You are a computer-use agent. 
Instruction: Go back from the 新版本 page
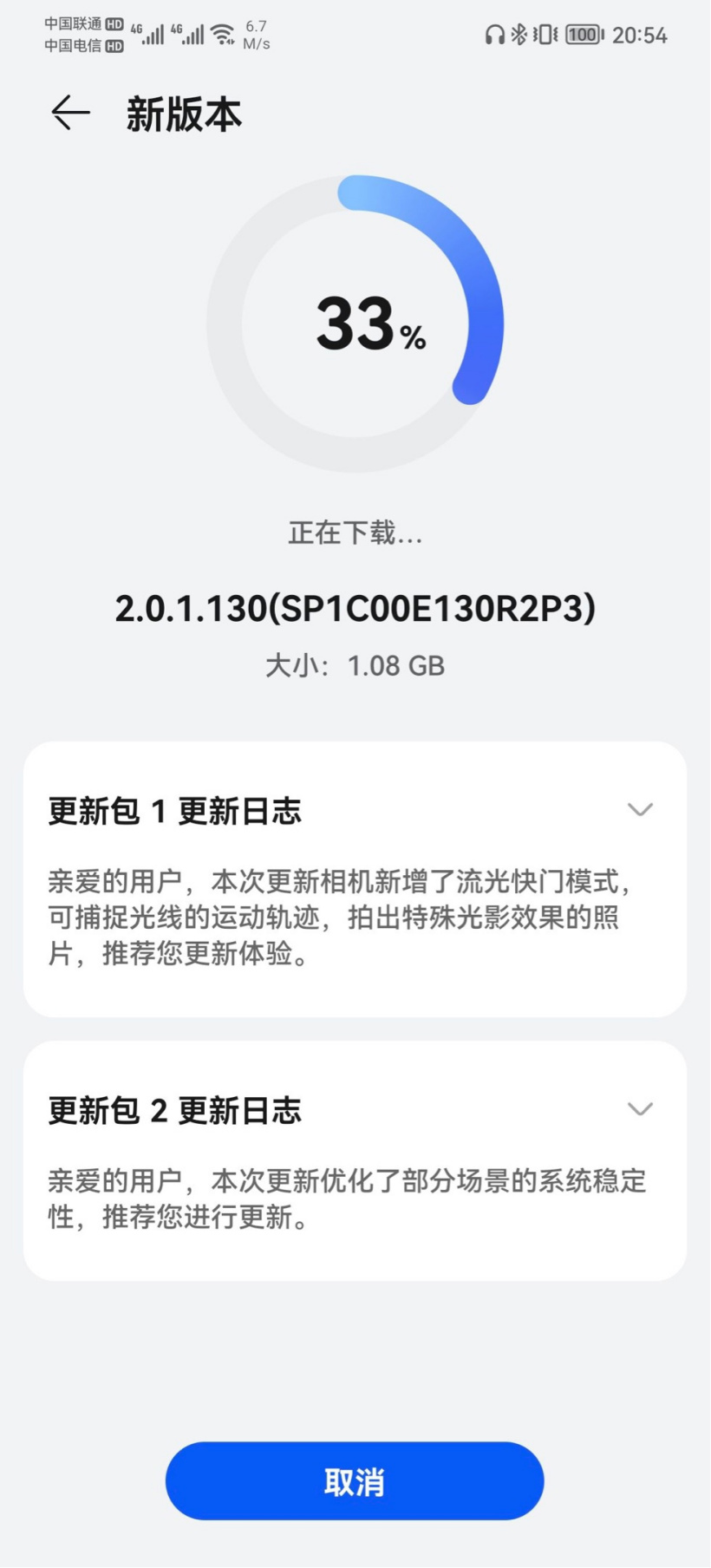click(x=70, y=114)
